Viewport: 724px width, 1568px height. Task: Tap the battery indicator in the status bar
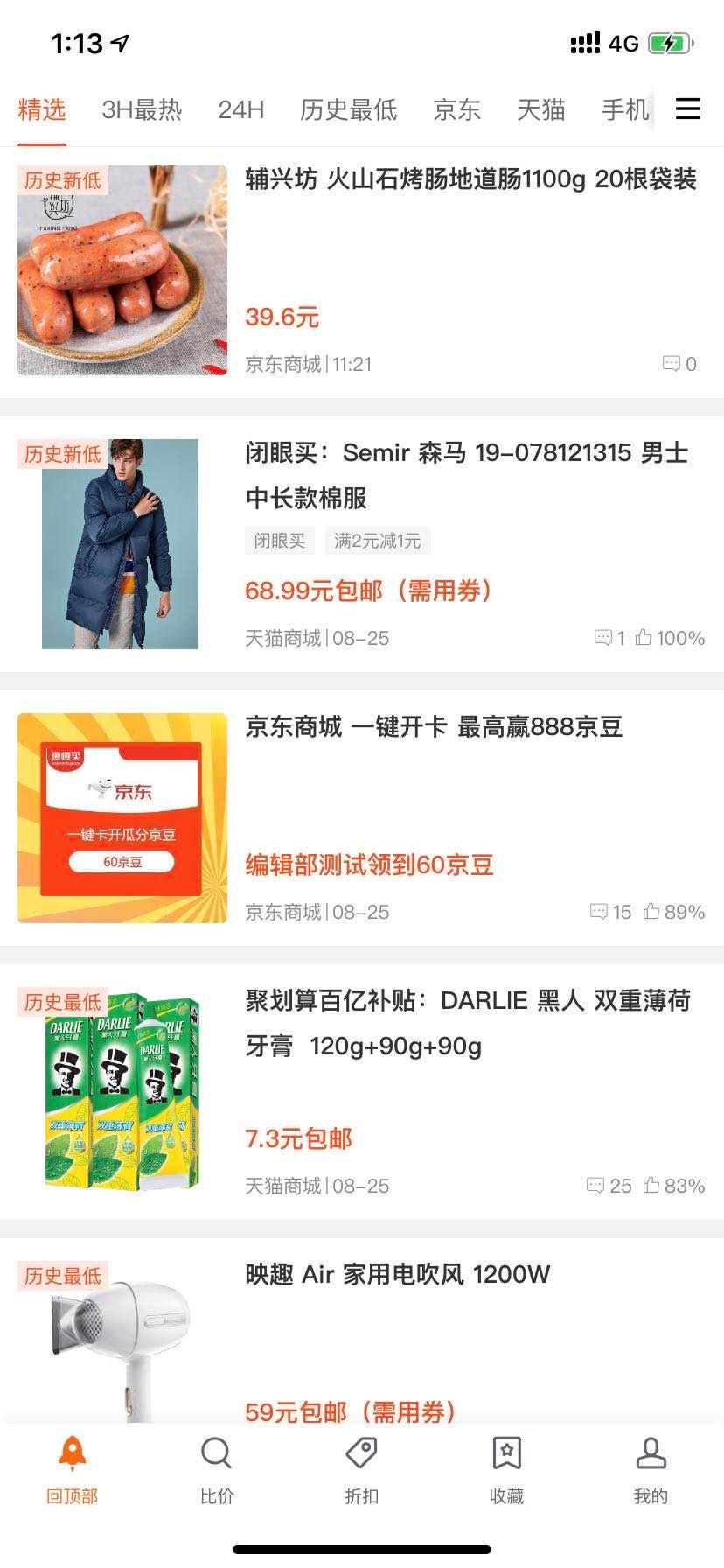tap(668, 42)
